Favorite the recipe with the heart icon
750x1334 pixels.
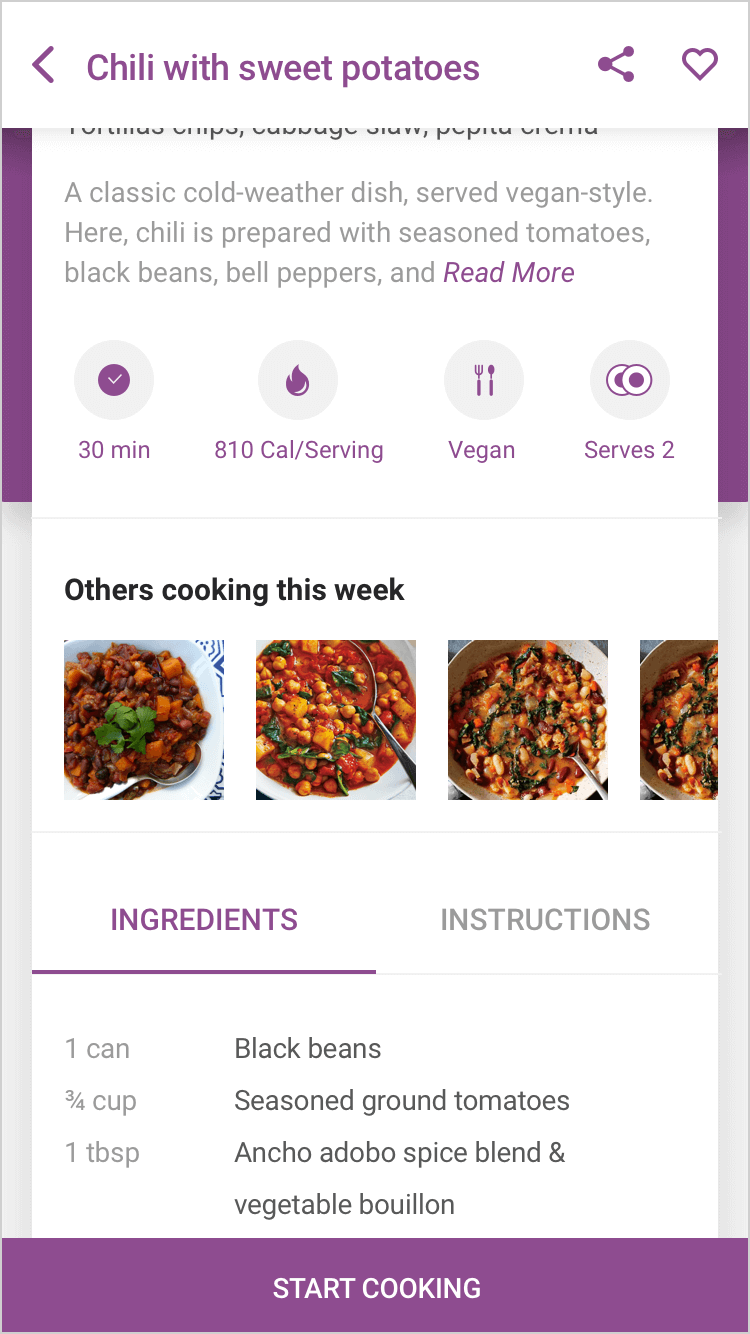700,65
